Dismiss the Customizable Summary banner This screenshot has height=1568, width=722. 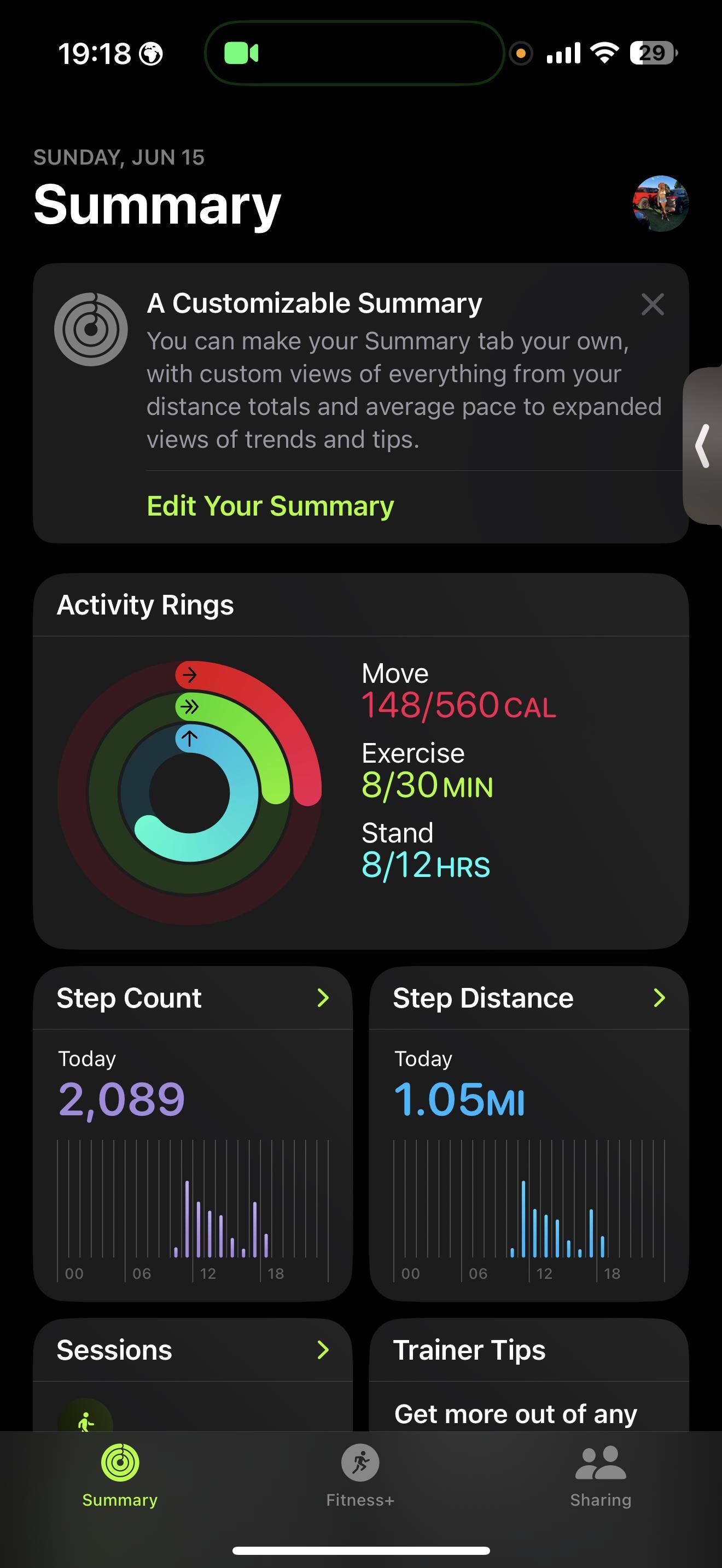click(652, 305)
